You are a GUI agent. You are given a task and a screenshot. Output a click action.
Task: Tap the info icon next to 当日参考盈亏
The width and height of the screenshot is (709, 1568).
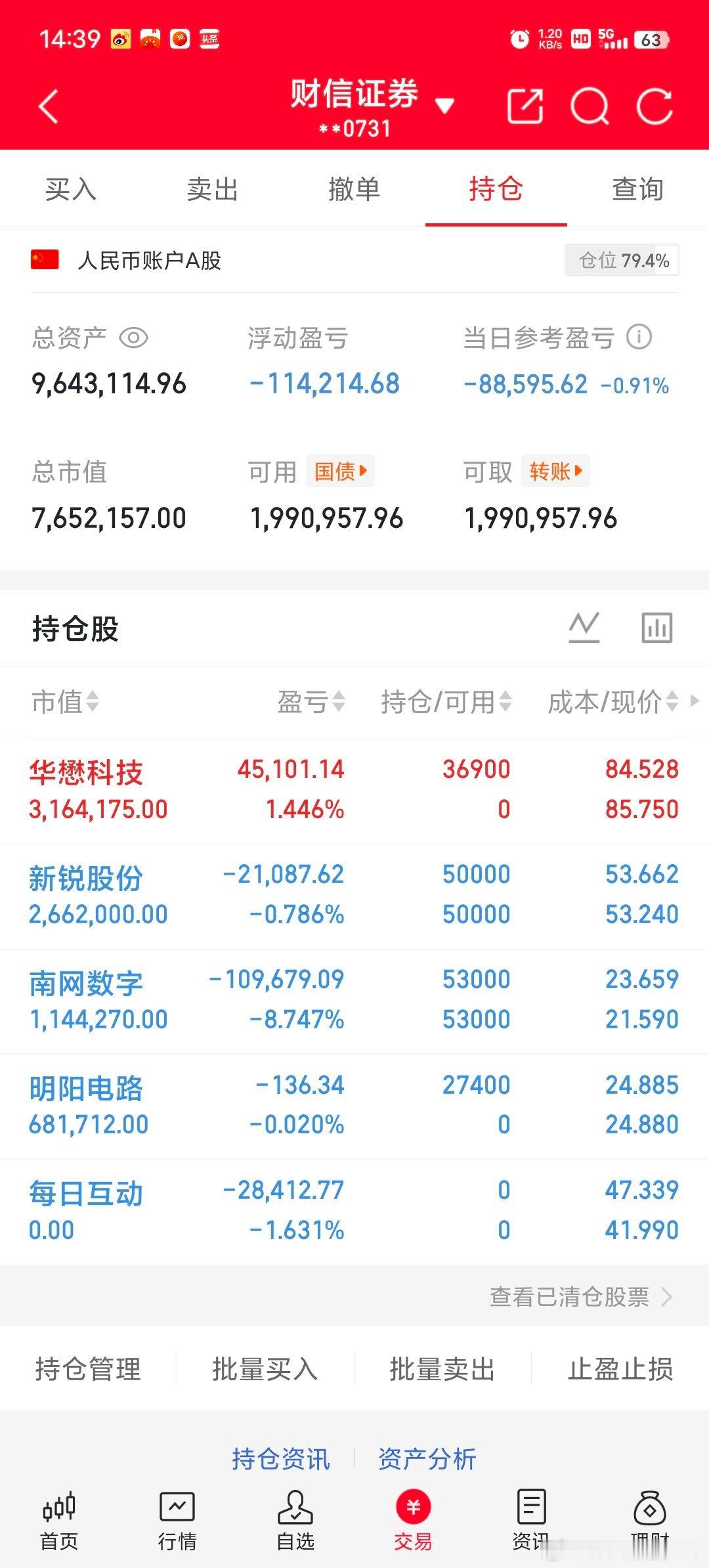click(x=639, y=336)
